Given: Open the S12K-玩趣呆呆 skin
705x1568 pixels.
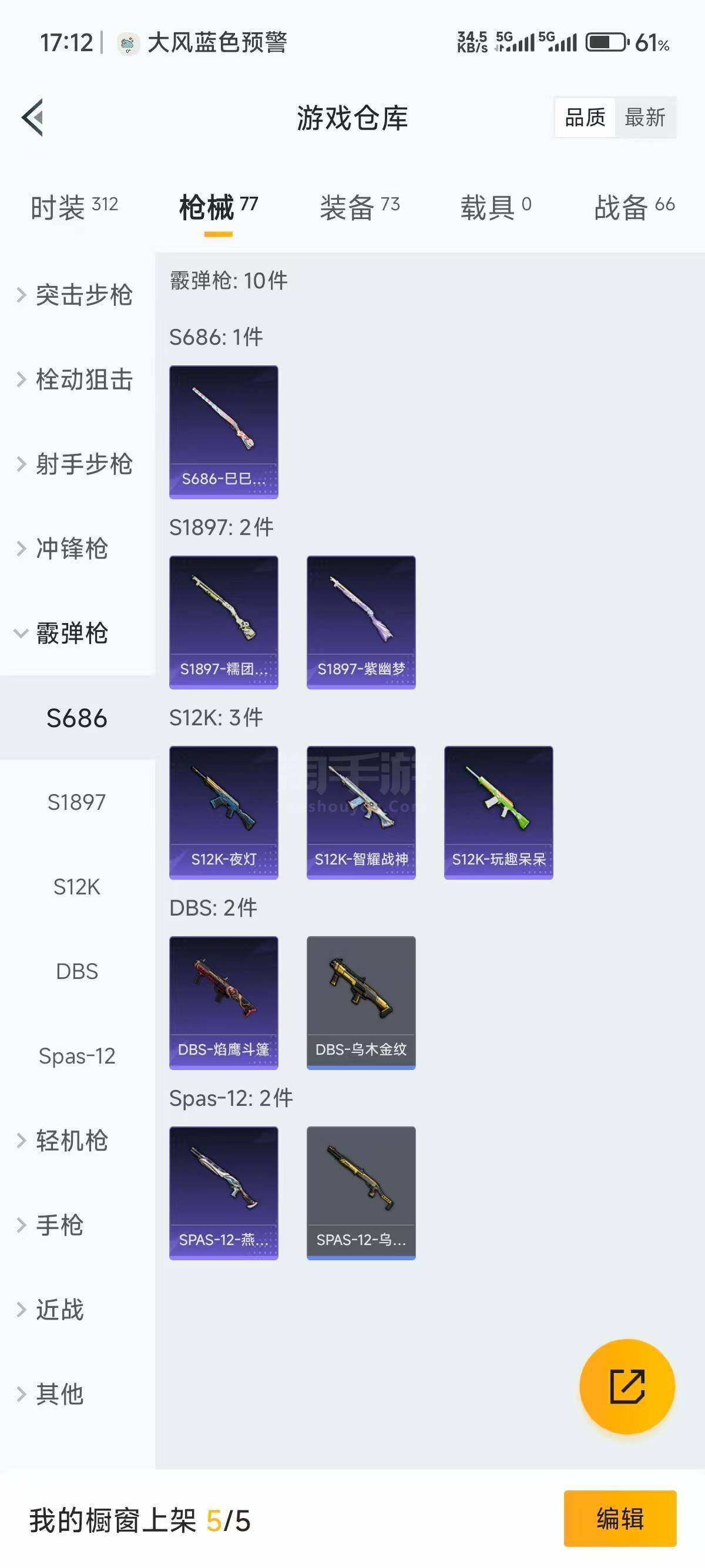Looking at the screenshot, I should click(499, 812).
